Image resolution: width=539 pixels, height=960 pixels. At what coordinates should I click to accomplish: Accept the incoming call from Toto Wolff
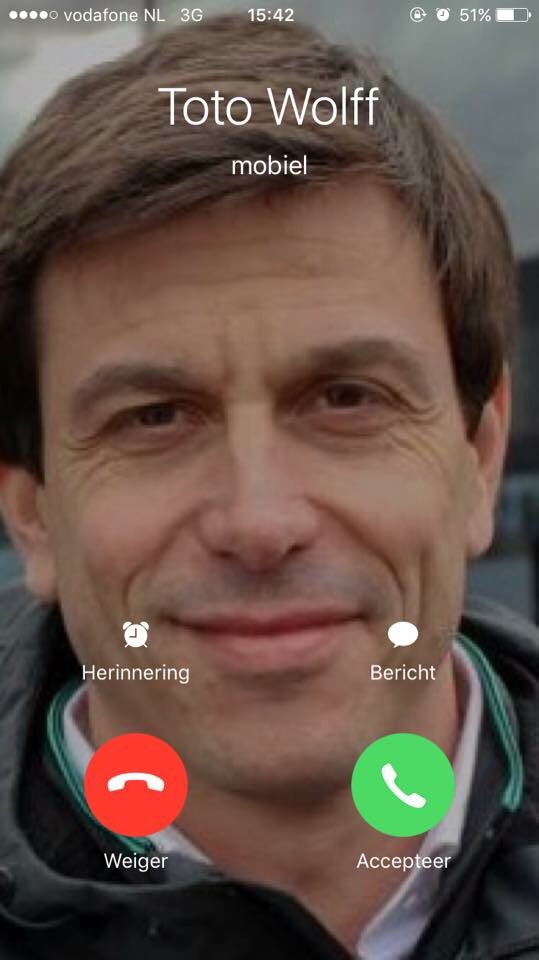pyautogui.click(x=403, y=785)
